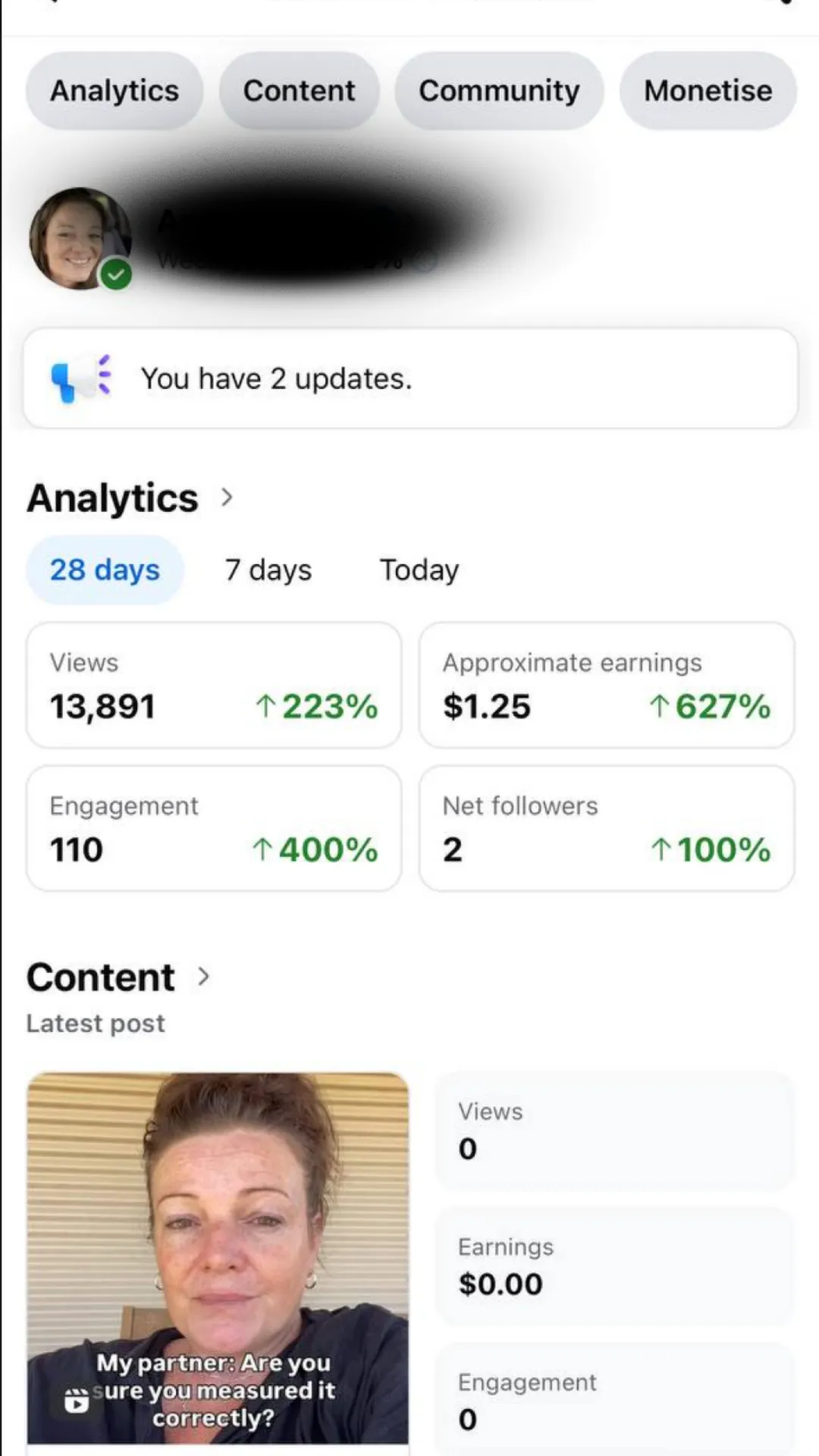Switch to the Content chip
Viewport: 819px width, 1456px height.
pyautogui.click(x=299, y=91)
